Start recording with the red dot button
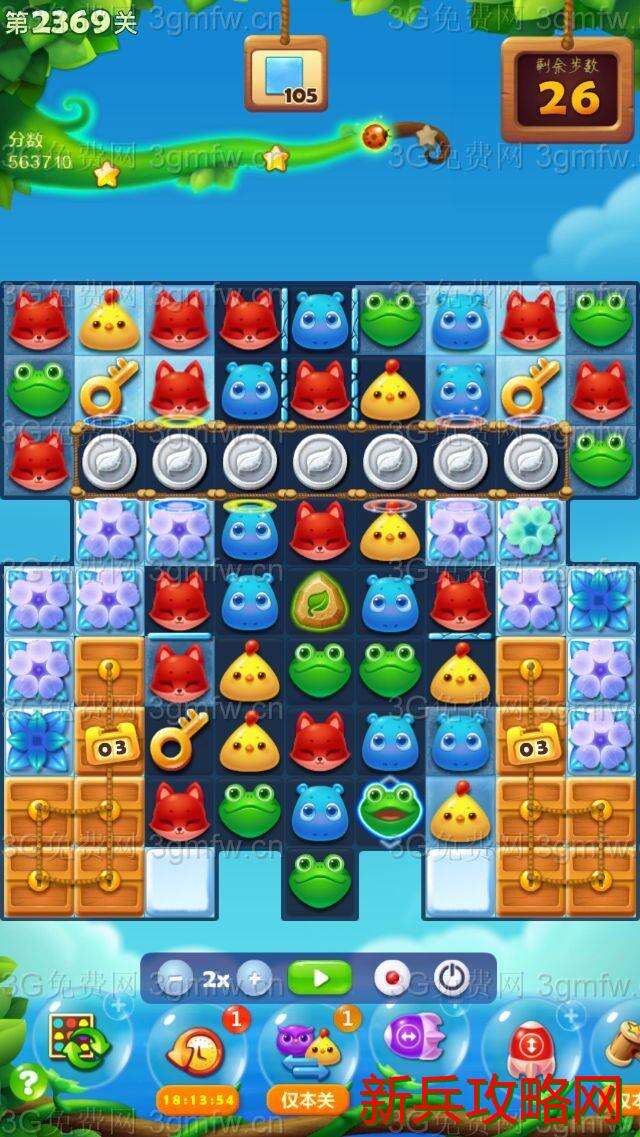Image resolution: width=640 pixels, height=1137 pixels. (x=391, y=978)
